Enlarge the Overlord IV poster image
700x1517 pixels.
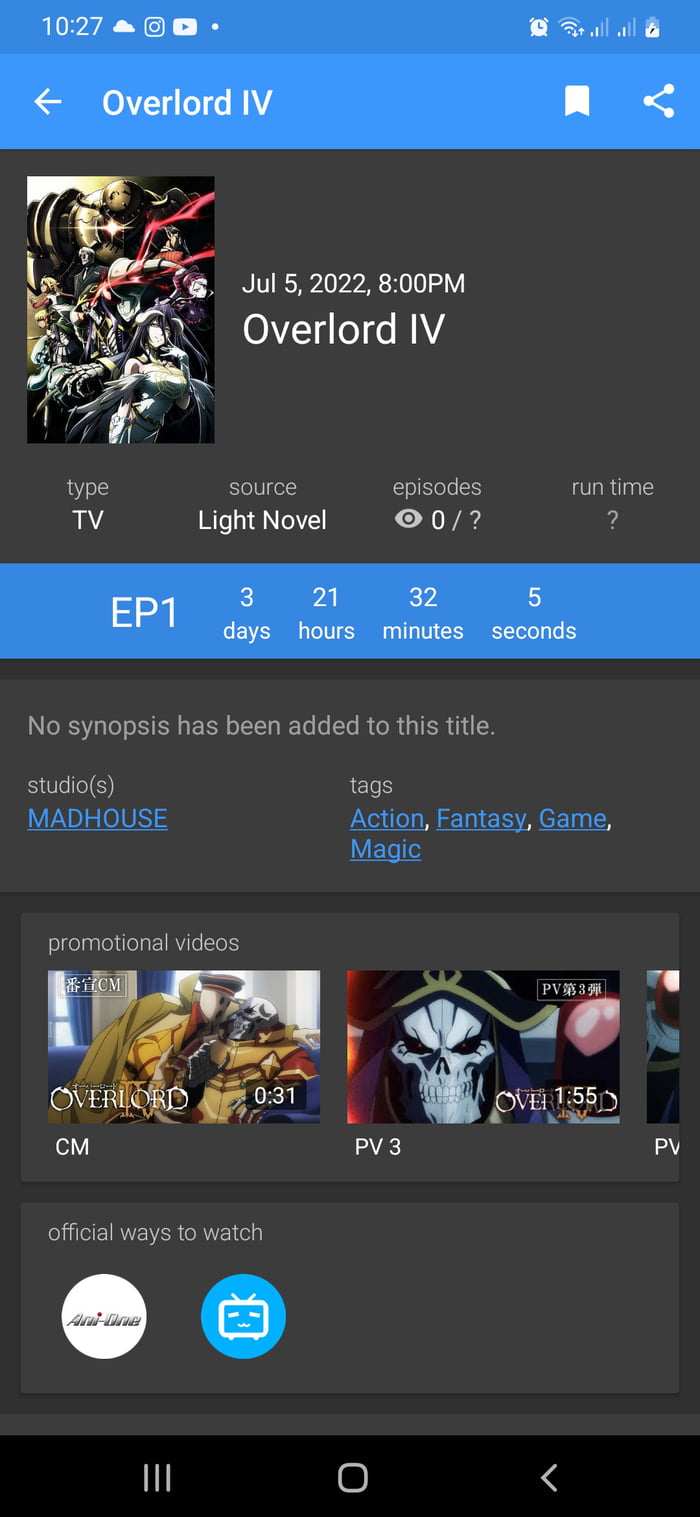click(x=121, y=310)
